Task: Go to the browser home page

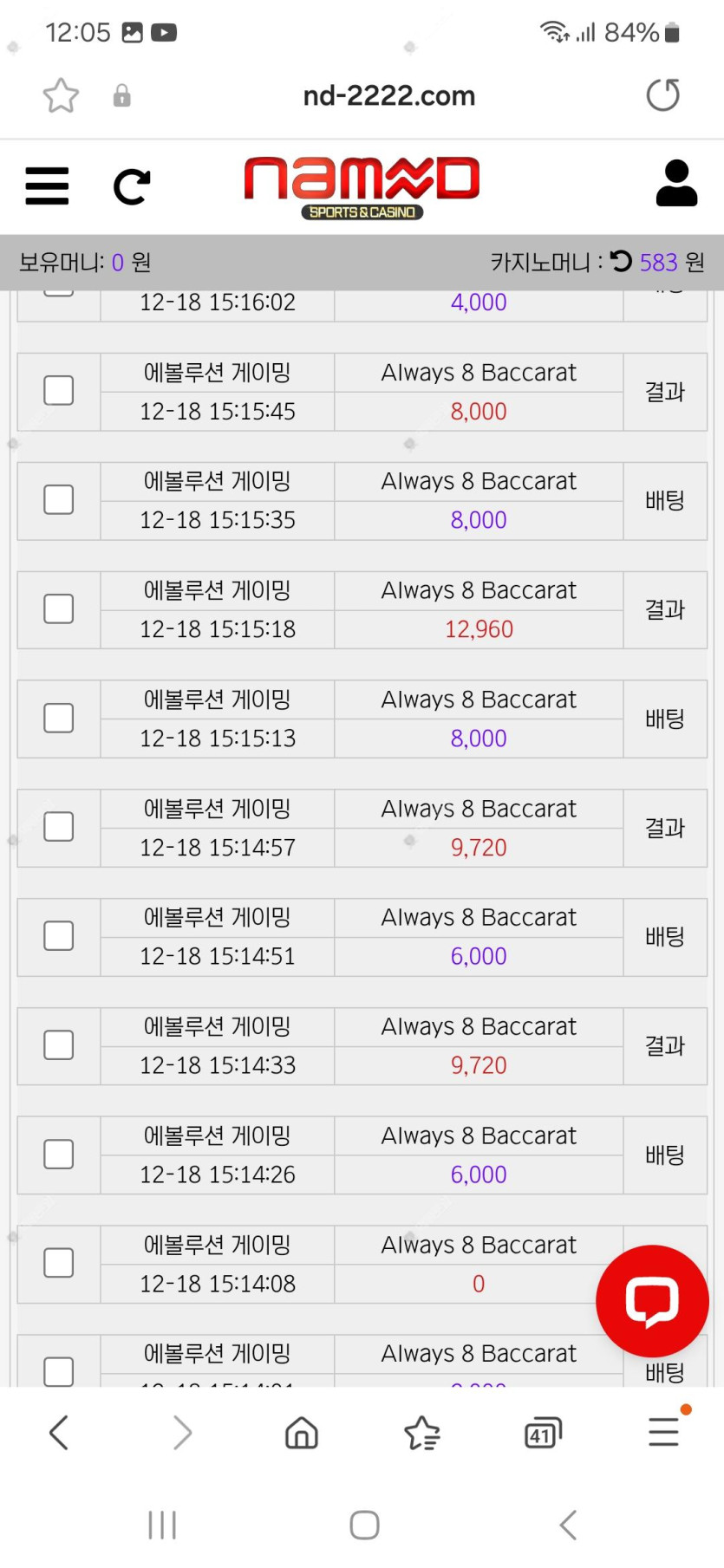Action: (302, 1433)
